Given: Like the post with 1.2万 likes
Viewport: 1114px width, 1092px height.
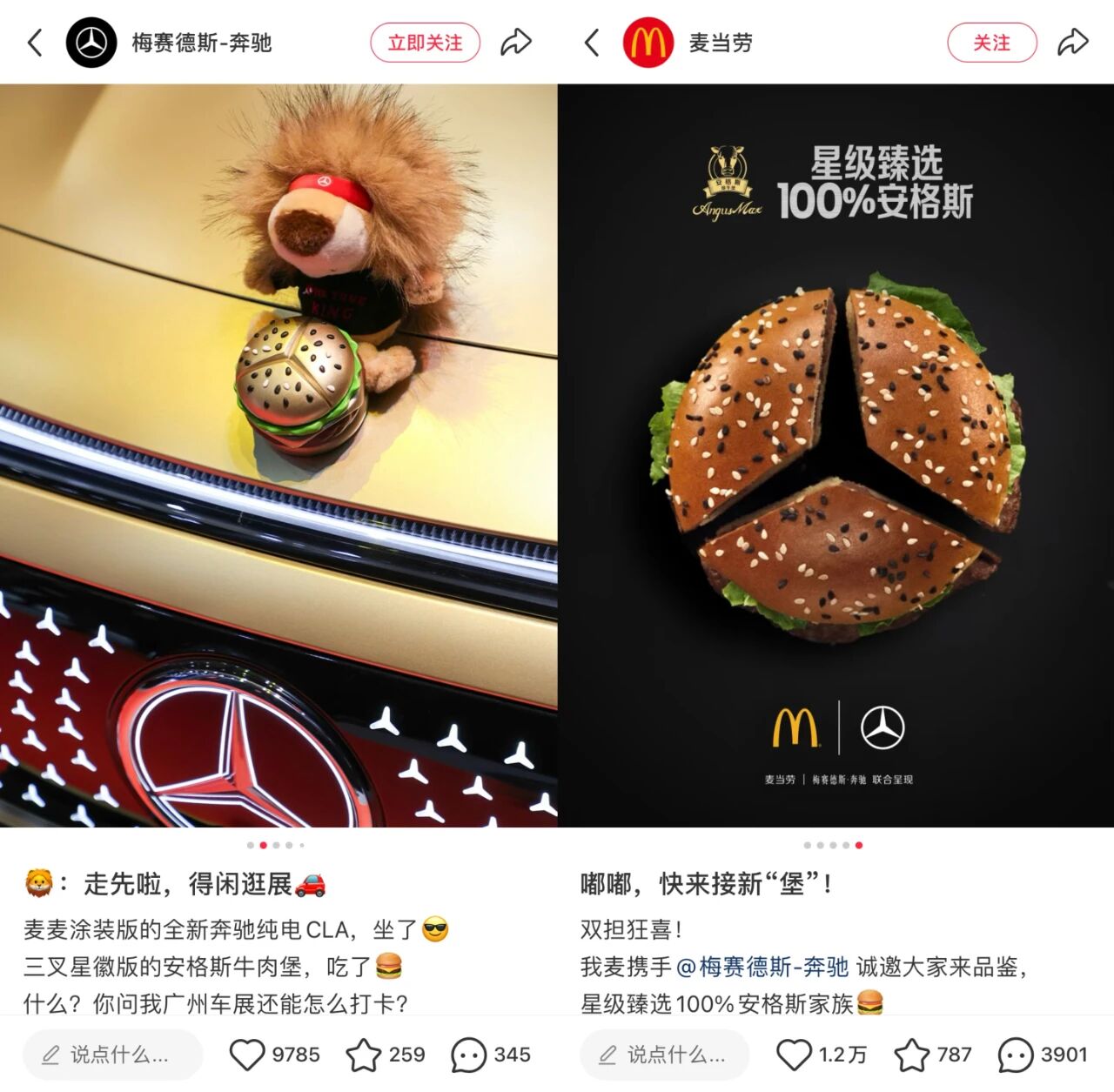Looking at the screenshot, I should click(794, 1055).
